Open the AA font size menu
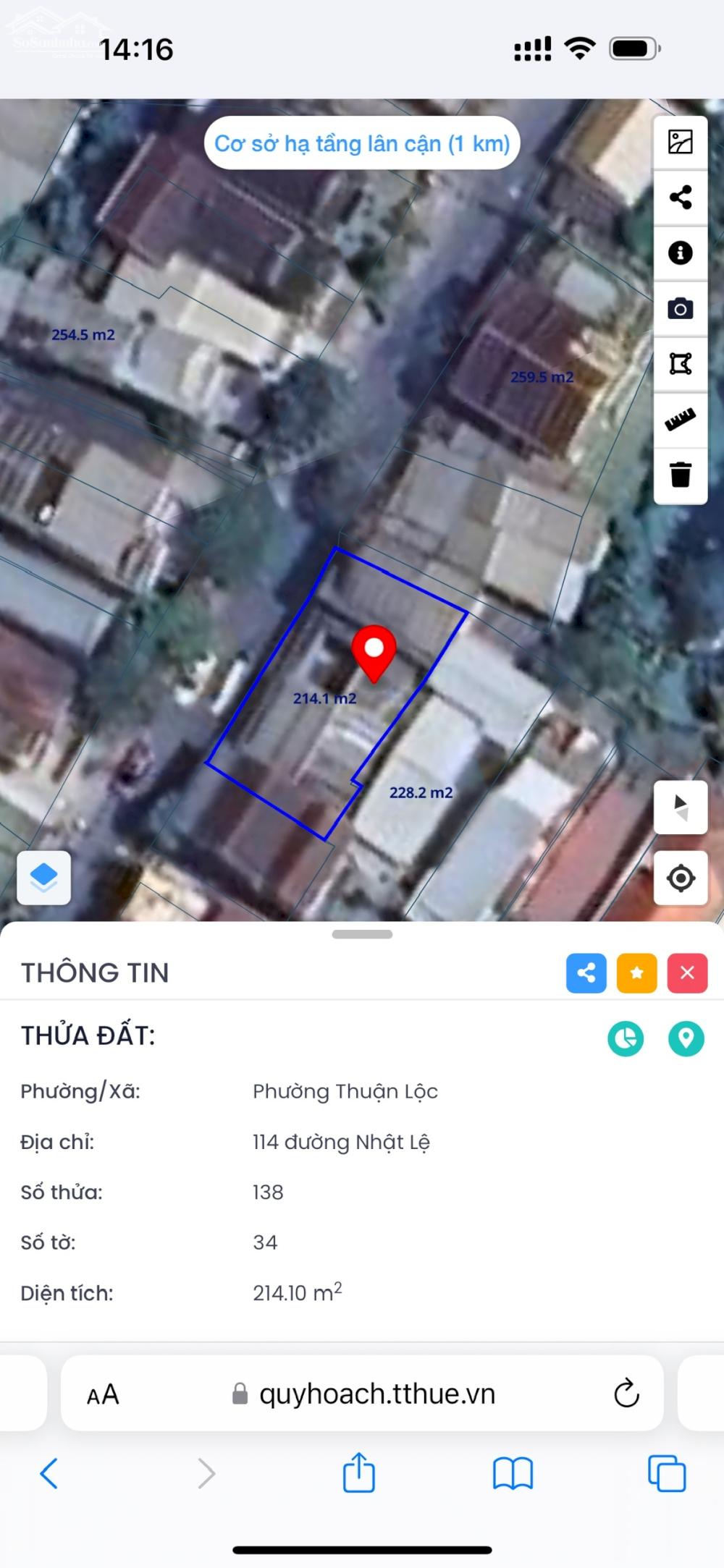 (x=101, y=1394)
